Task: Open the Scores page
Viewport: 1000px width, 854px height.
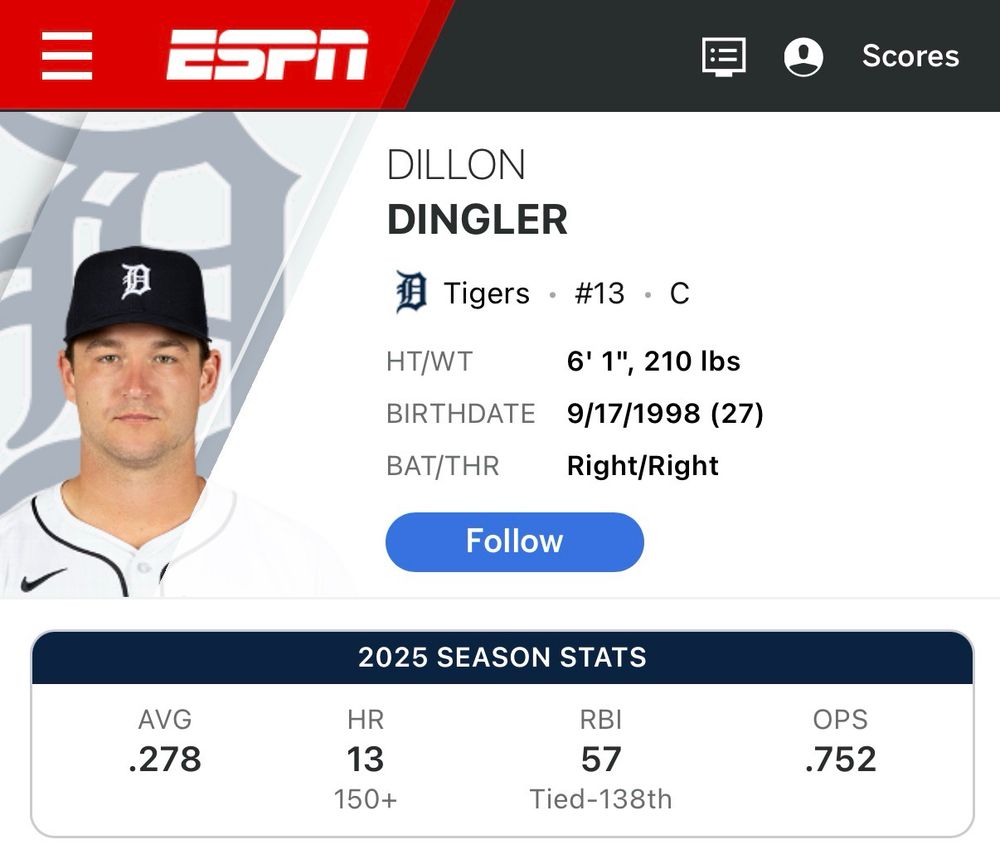Action: [910, 56]
